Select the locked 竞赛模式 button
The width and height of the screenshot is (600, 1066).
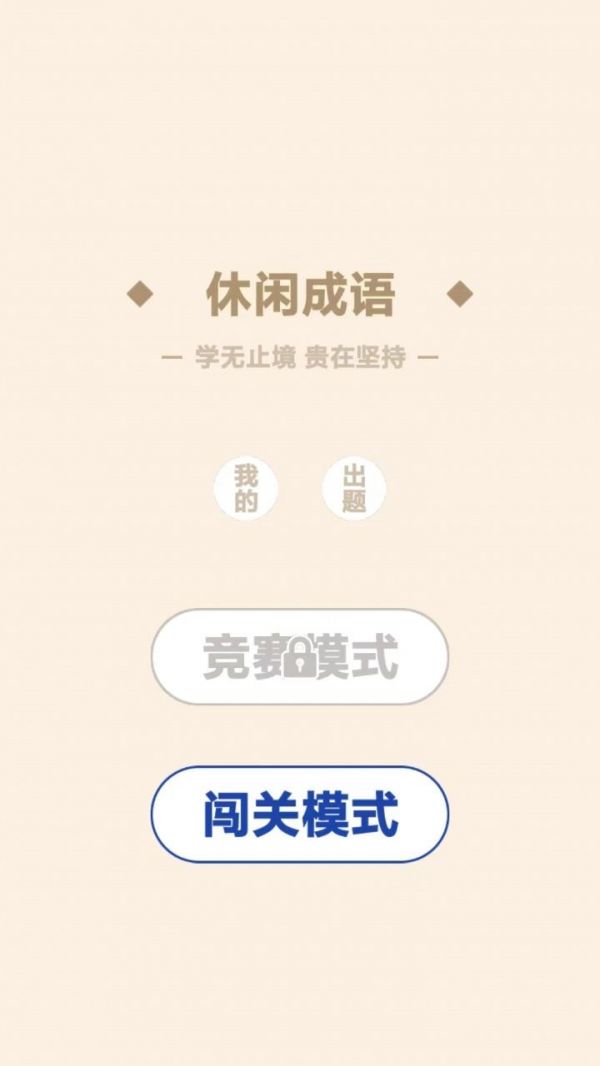point(299,657)
